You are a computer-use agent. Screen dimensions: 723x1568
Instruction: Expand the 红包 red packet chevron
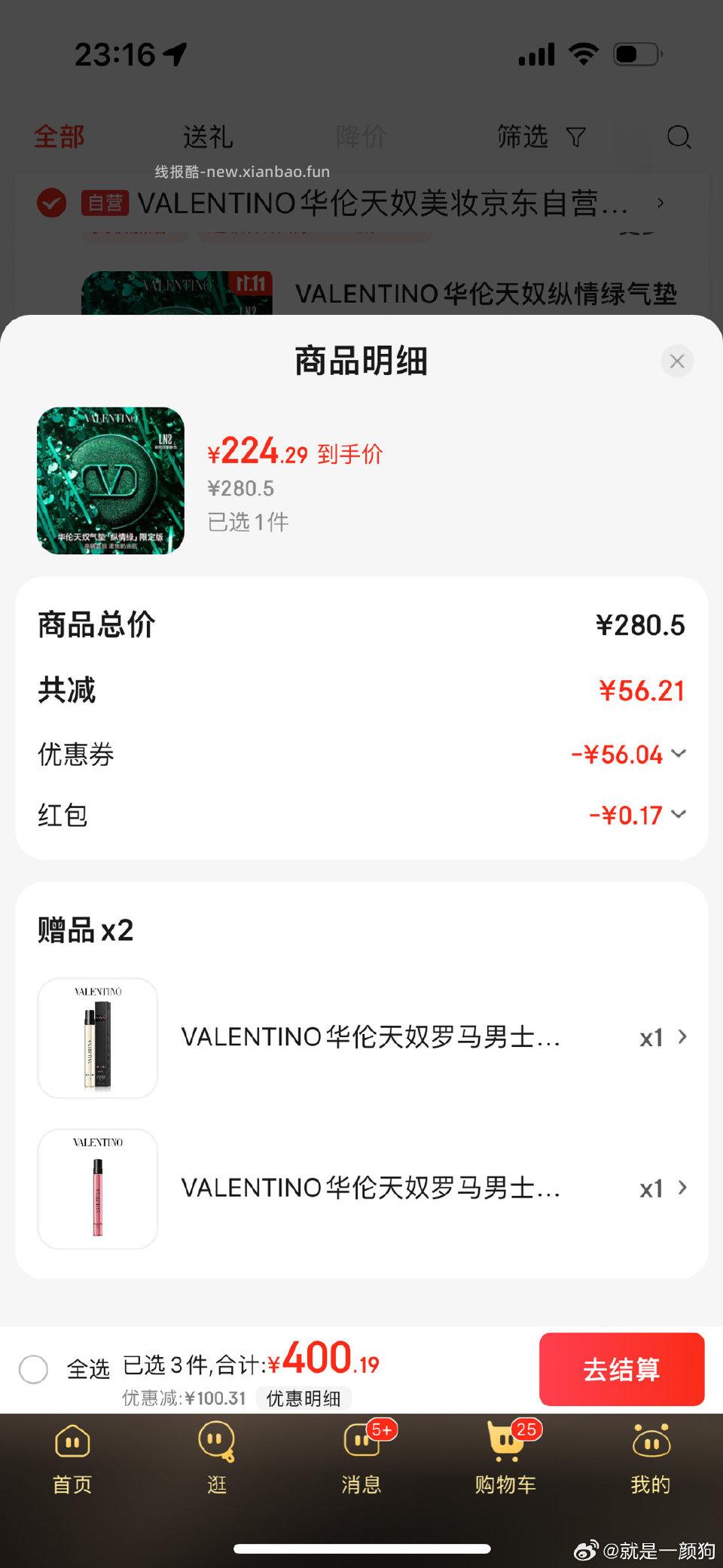[x=679, y=815]
